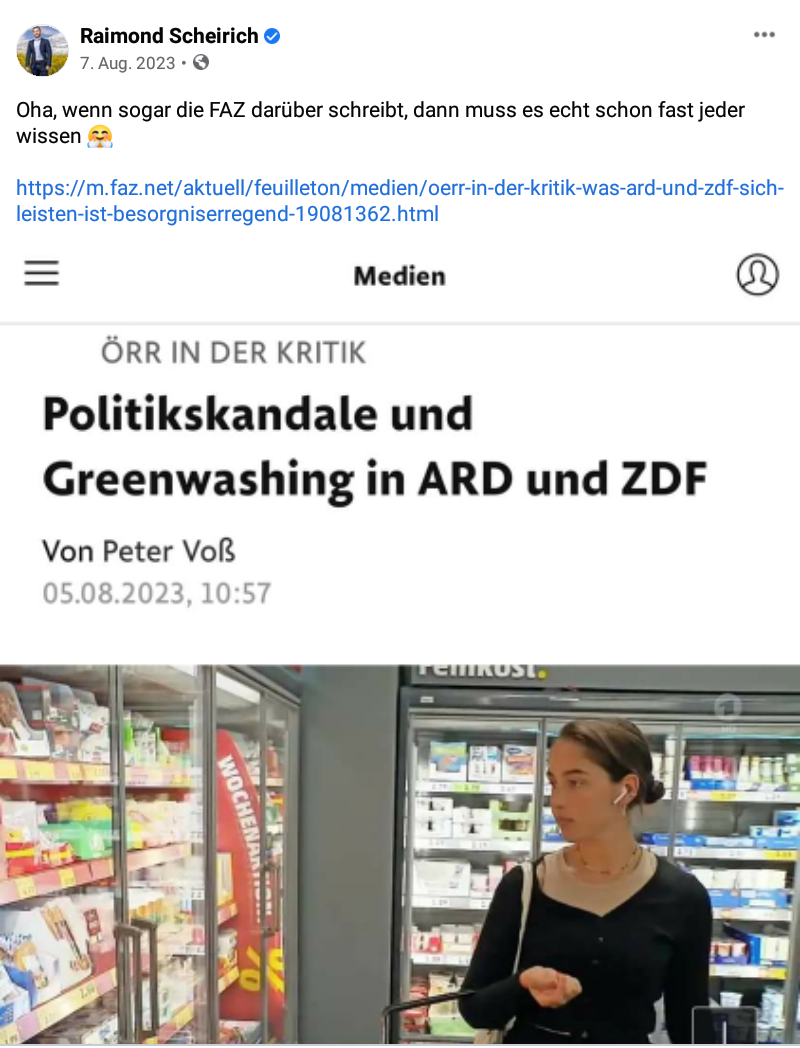The height and width of the screenshot is (1048, 800).
Task: Open the m.faz.net article link
Action: [400, 201]
